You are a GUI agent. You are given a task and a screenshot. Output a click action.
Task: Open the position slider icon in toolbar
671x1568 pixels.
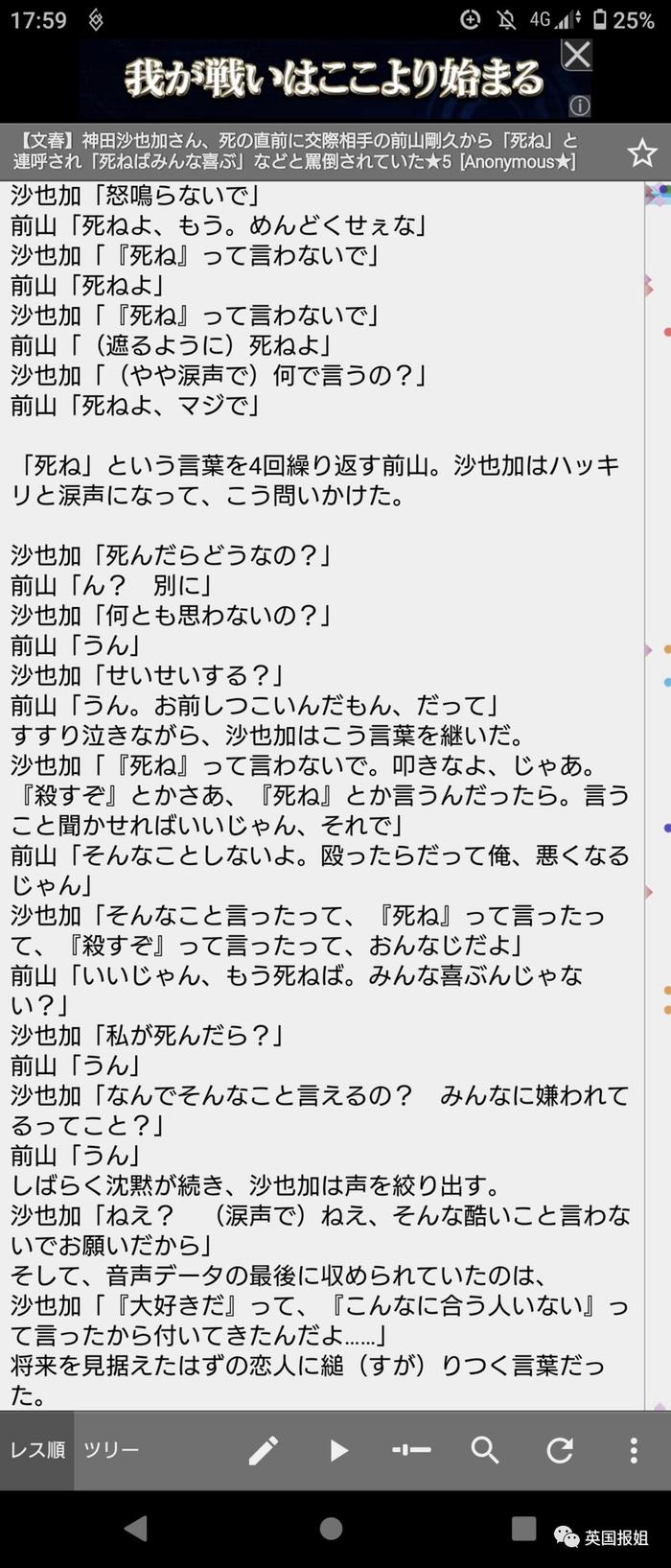click(x=411, y=1450)
